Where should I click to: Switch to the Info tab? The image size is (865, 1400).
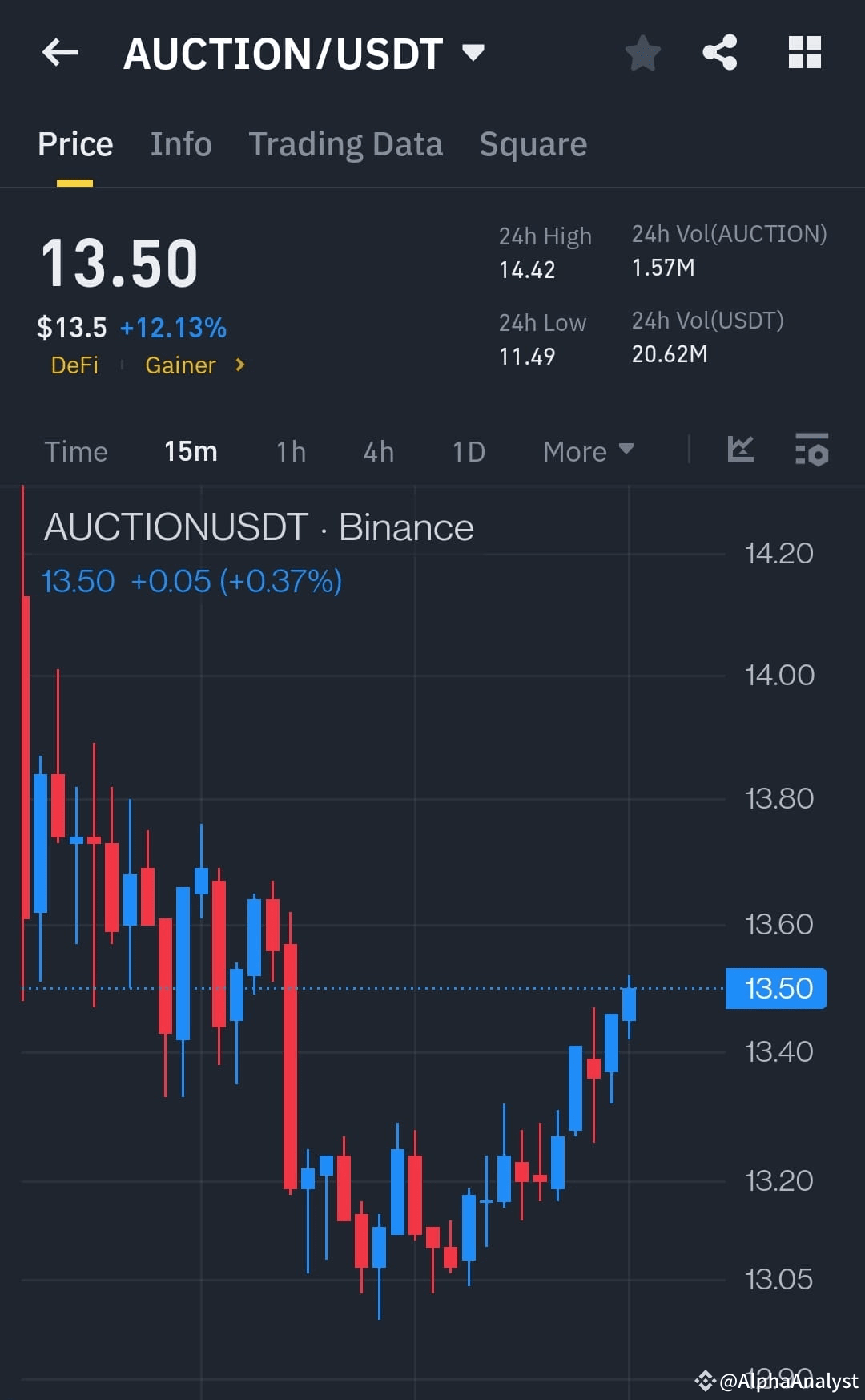(180, 144)
